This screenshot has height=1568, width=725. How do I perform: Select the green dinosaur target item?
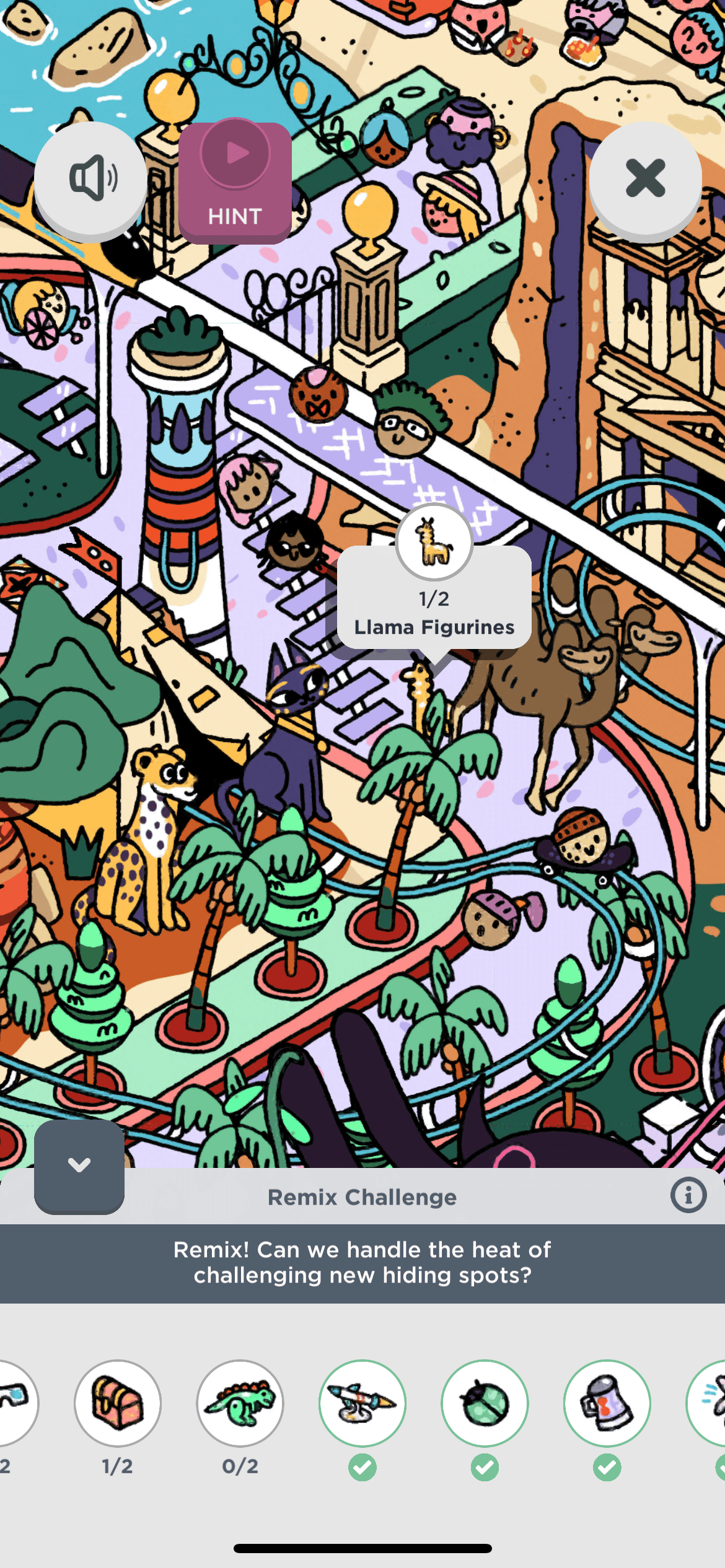[240, 1403]
